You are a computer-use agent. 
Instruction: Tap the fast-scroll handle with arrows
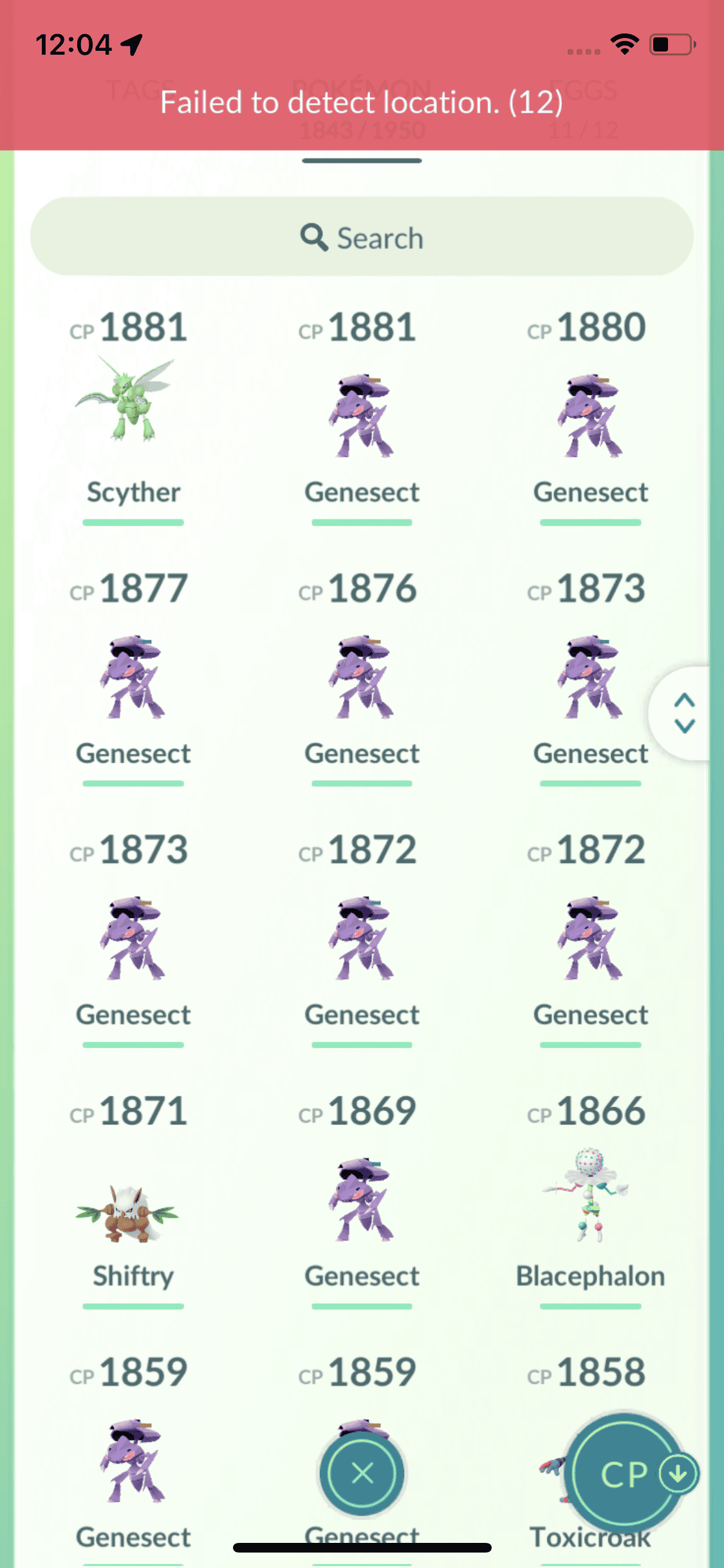pos(684,713)
